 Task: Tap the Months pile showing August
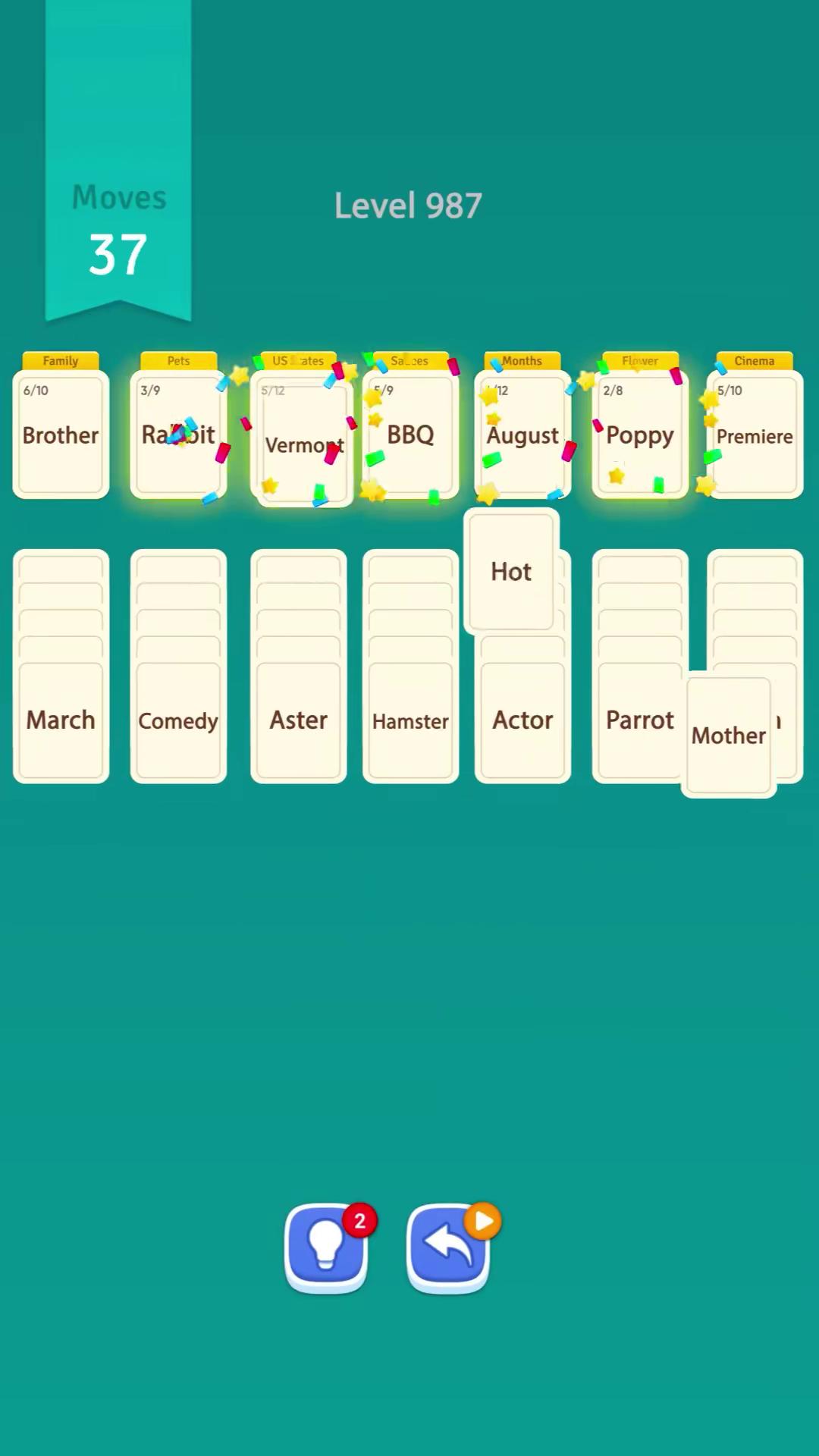click(x=522, y=425)
